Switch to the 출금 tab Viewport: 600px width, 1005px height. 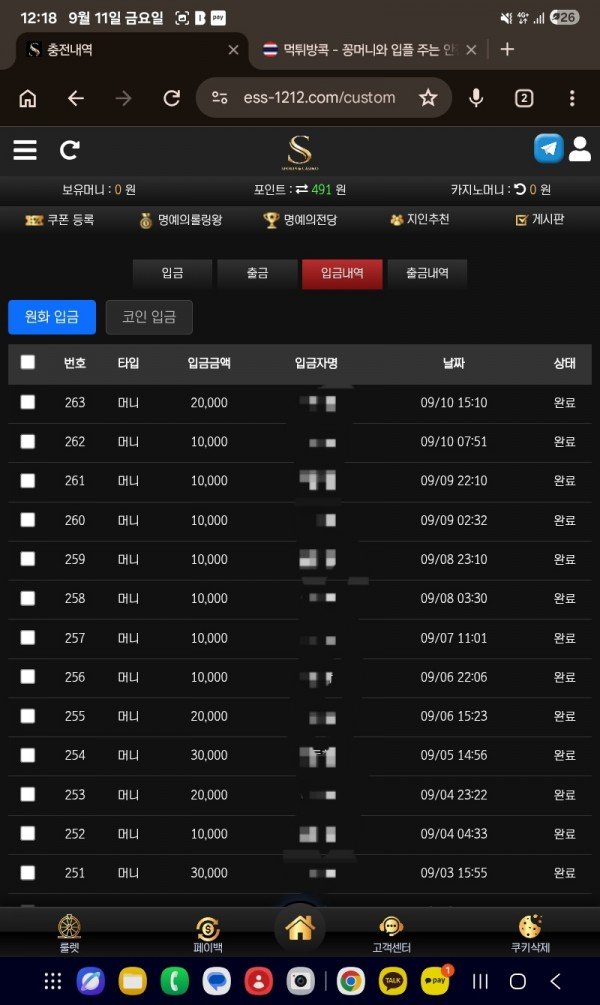tap(257, 273)
